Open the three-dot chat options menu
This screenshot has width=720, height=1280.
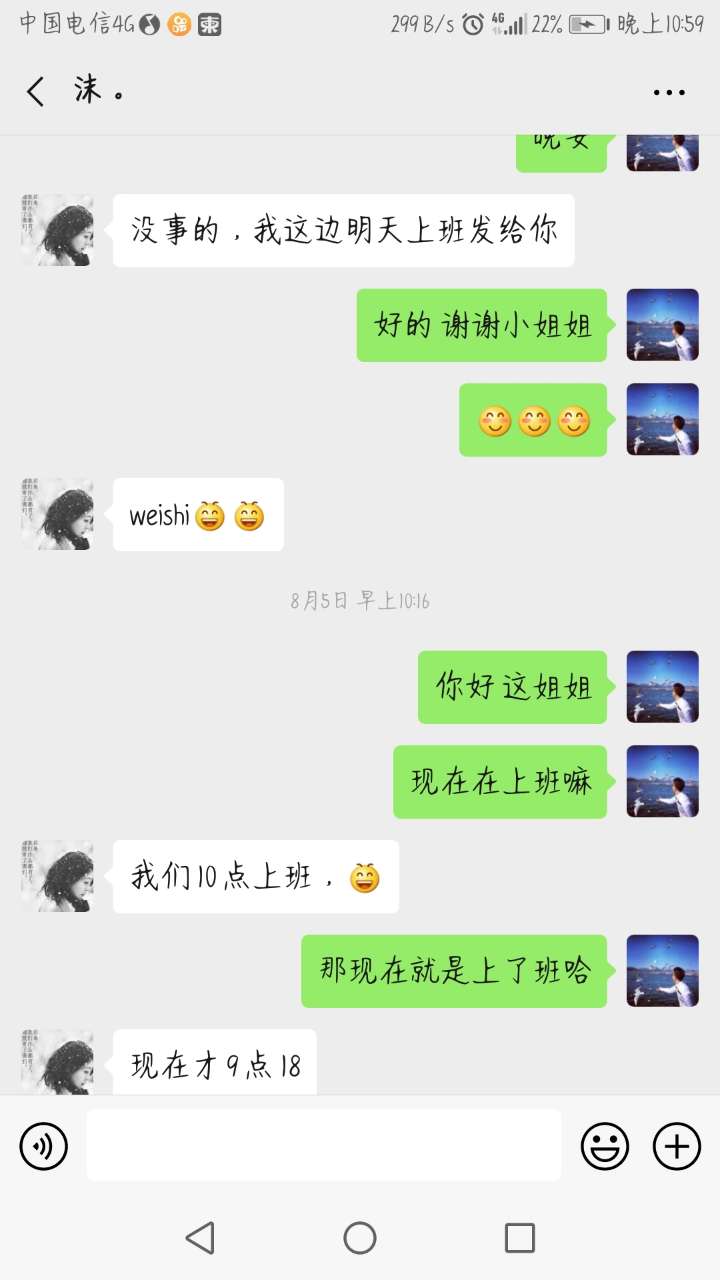pyautogui.click(x=669, y=92)
